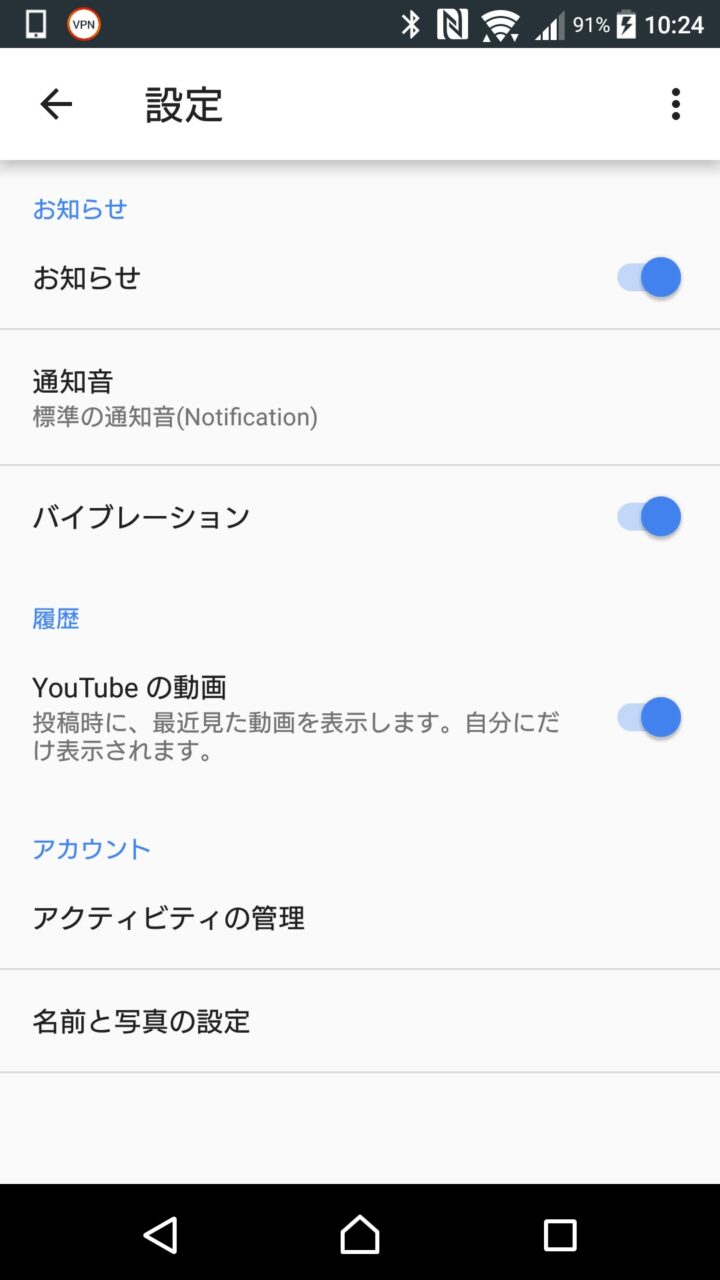Toggle the YouTube の動画 switch

(650, 717)
